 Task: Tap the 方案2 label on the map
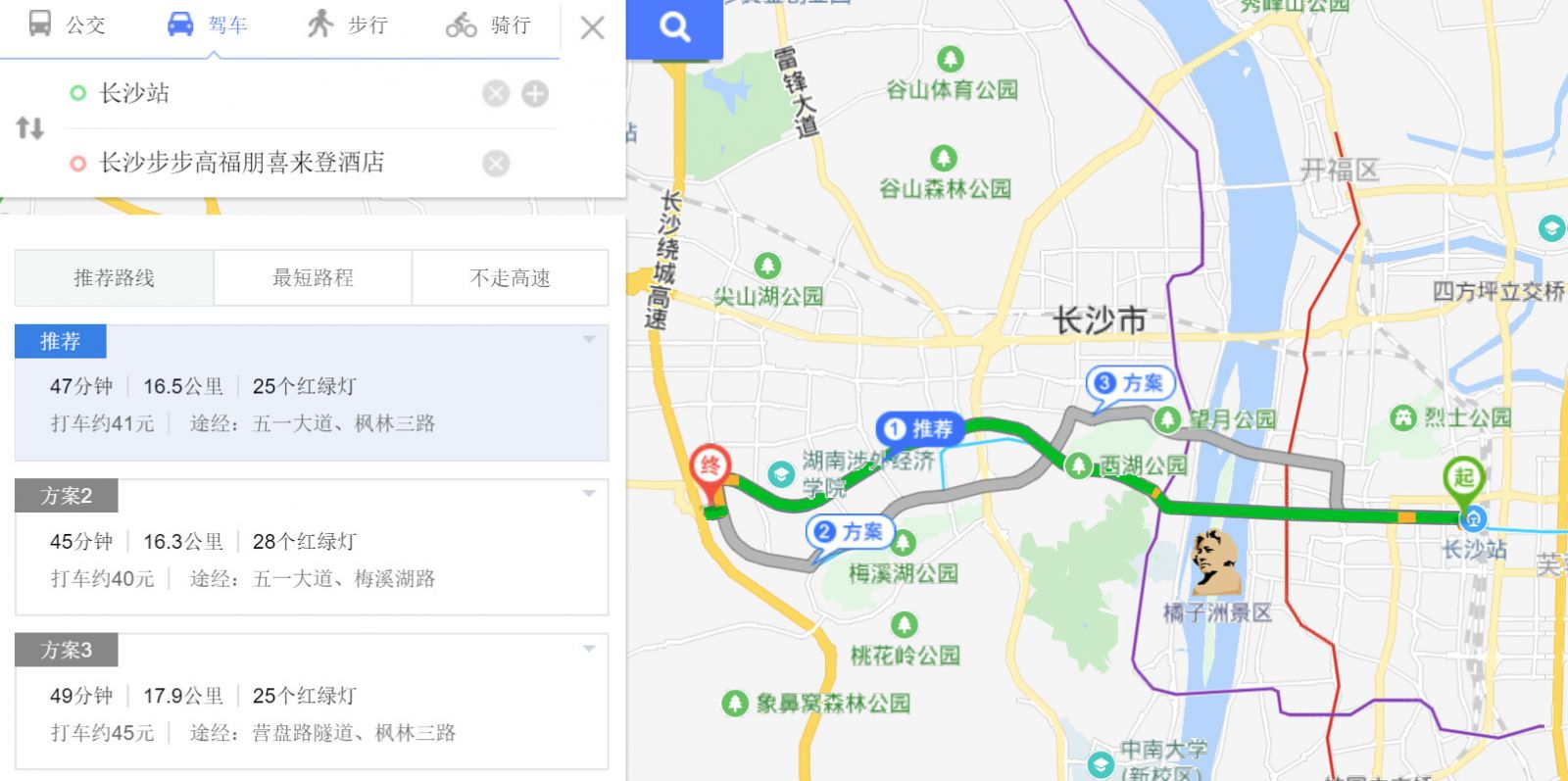850,532
